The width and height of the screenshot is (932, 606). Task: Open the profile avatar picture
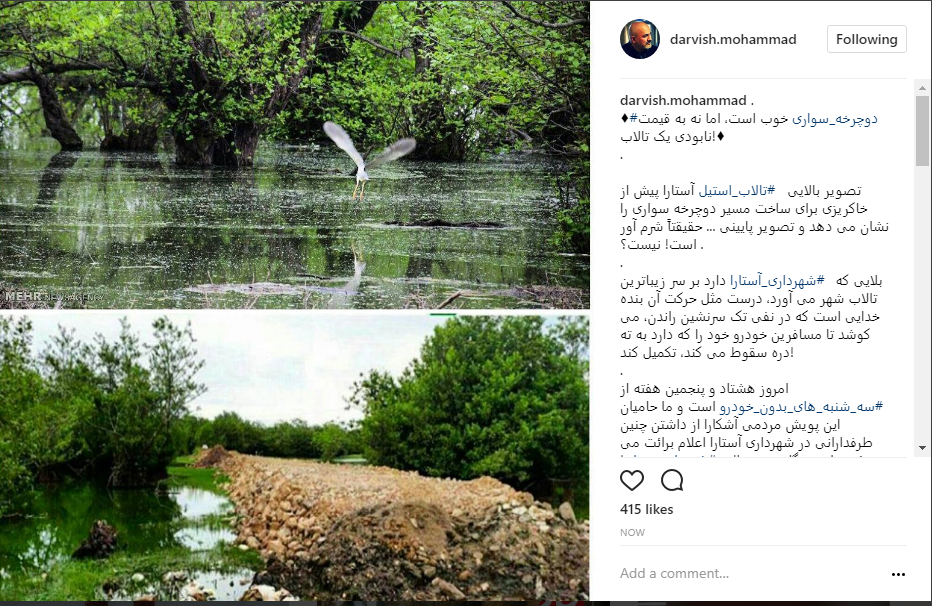640,40
